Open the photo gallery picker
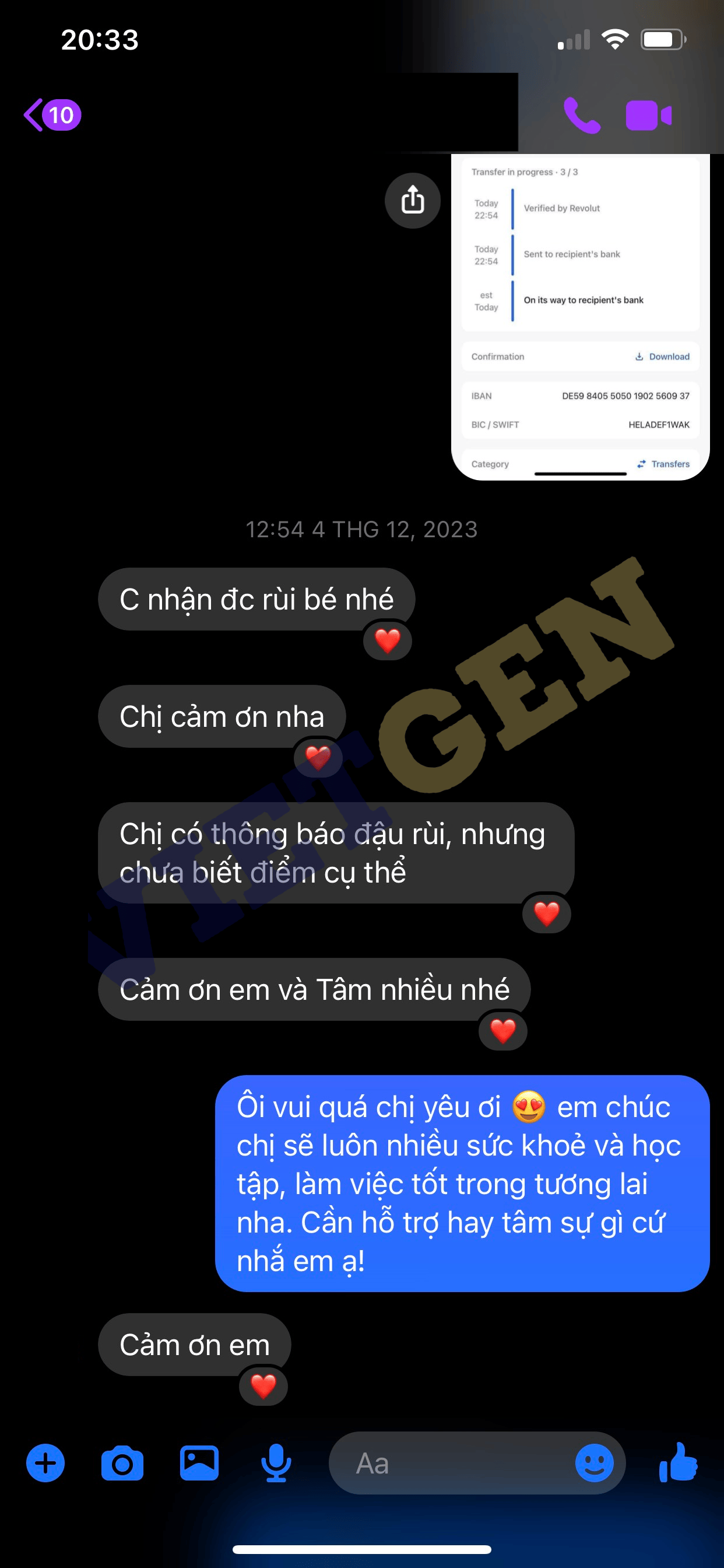This screenshot has height=1568, width=724. tap(199, 1462)
